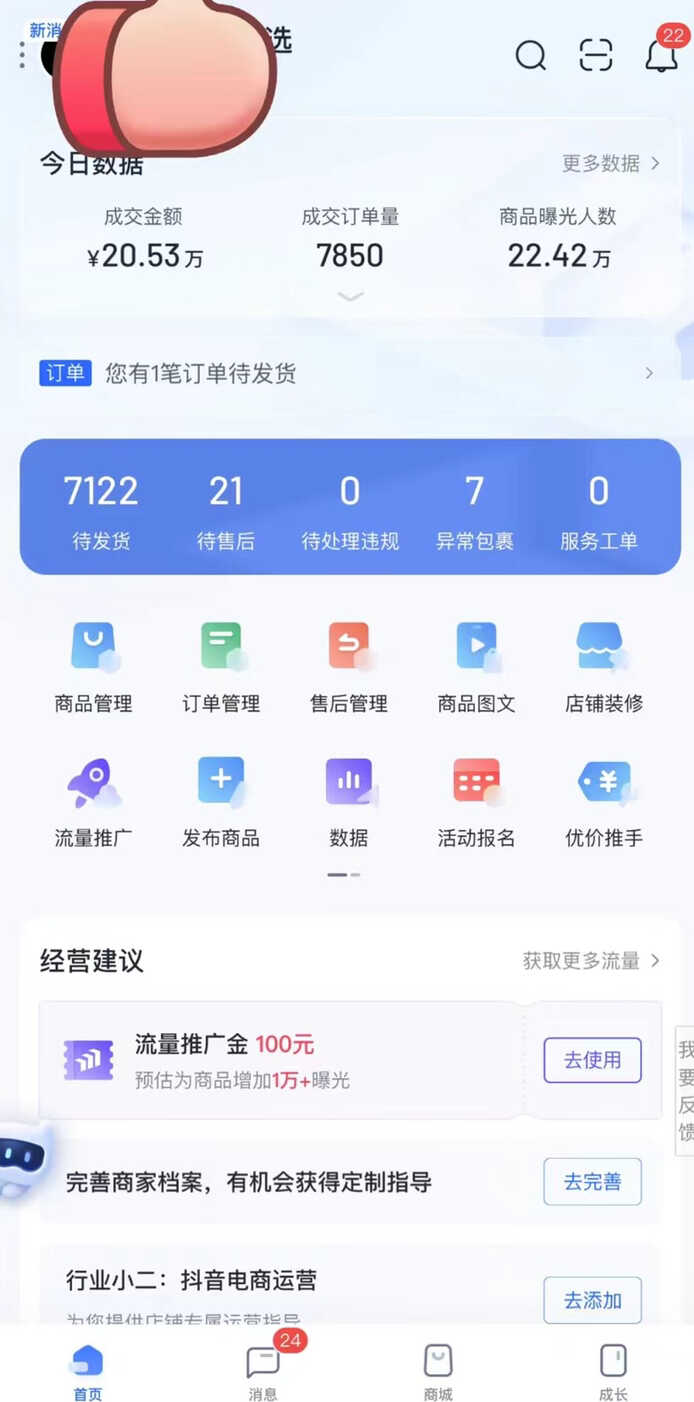Viewport: 694px width, 1402px height.
Task: Open 店铺装修
Action: (x=604, y=667)
